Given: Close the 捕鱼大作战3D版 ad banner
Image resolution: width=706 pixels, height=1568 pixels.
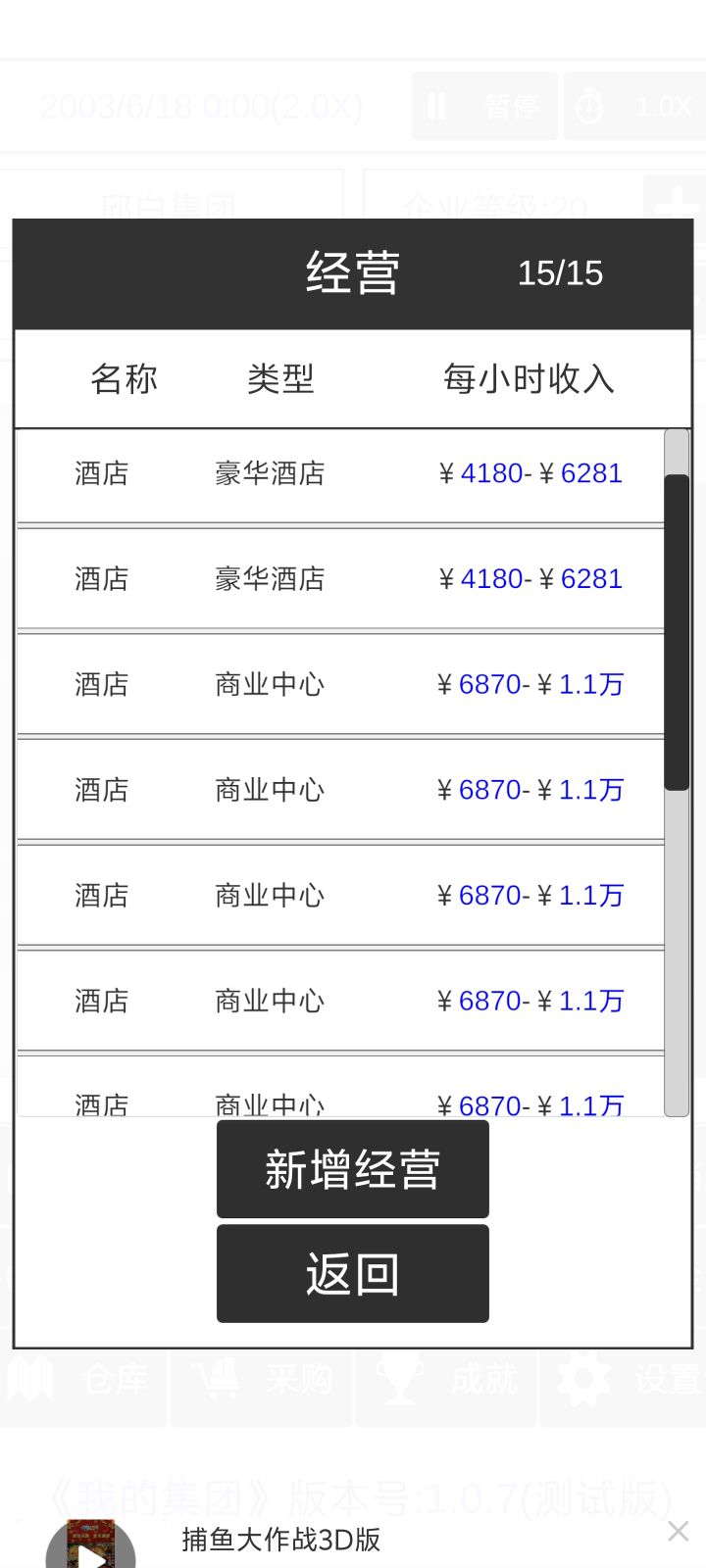Looking at the screenshot, I should 678,1531.
